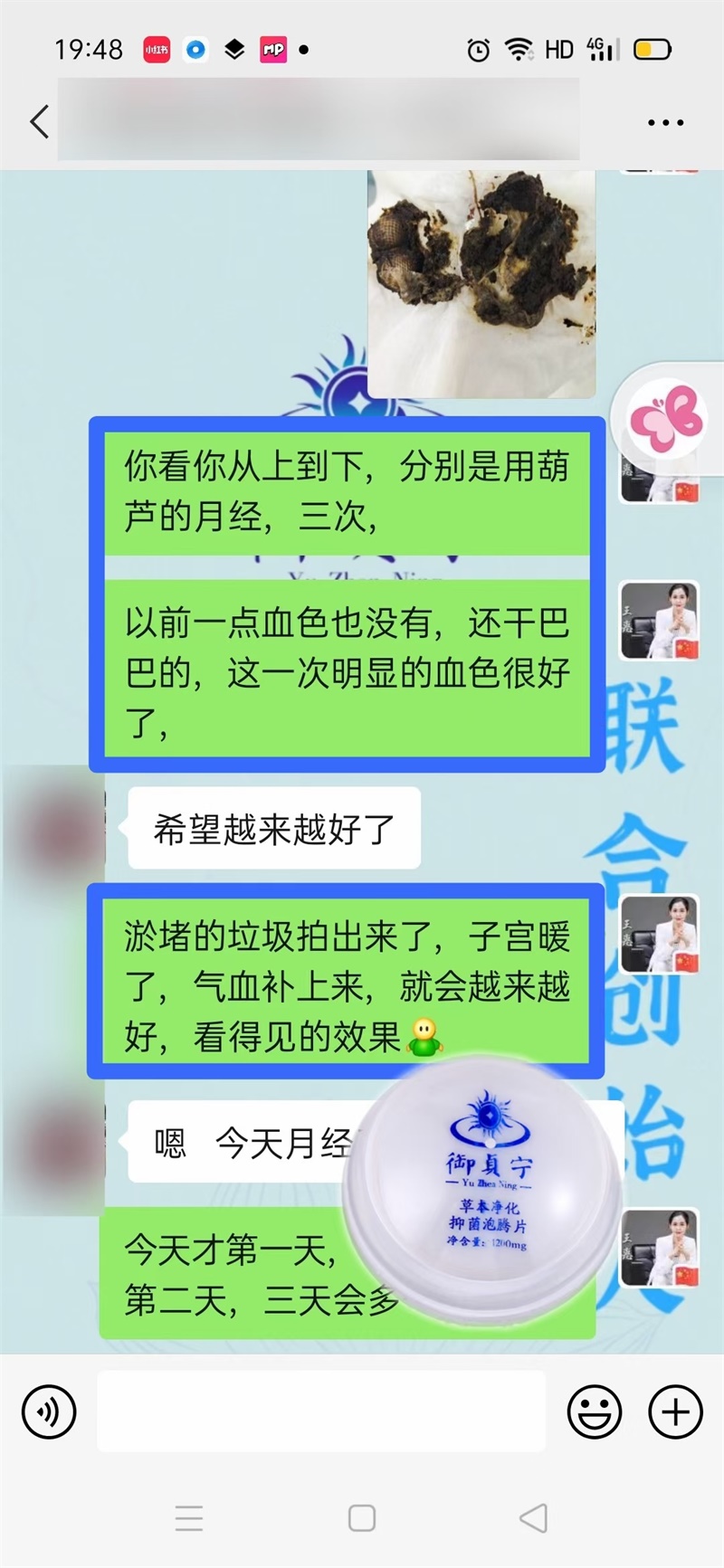Open the emoji picker
Viewport: 724px width, 1568px height.
point(595,1411)
